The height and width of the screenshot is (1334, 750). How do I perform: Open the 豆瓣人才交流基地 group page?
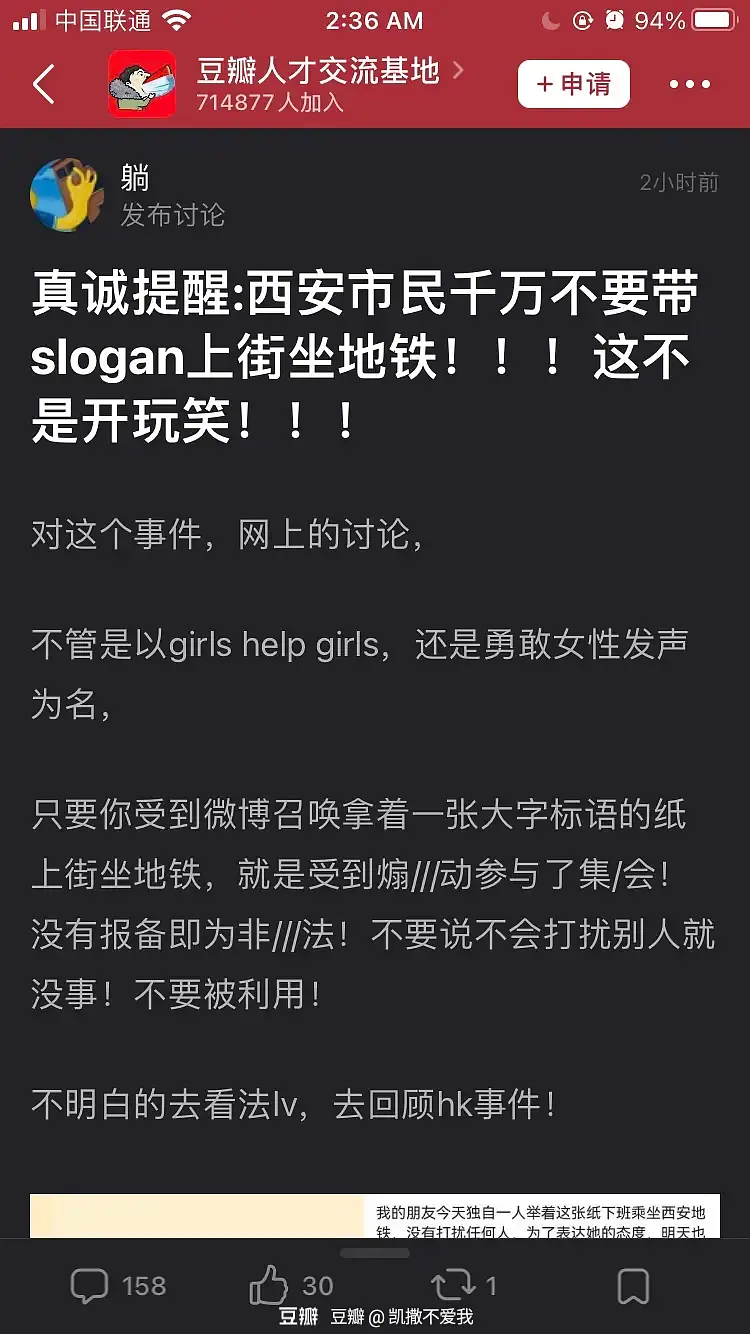318,72
